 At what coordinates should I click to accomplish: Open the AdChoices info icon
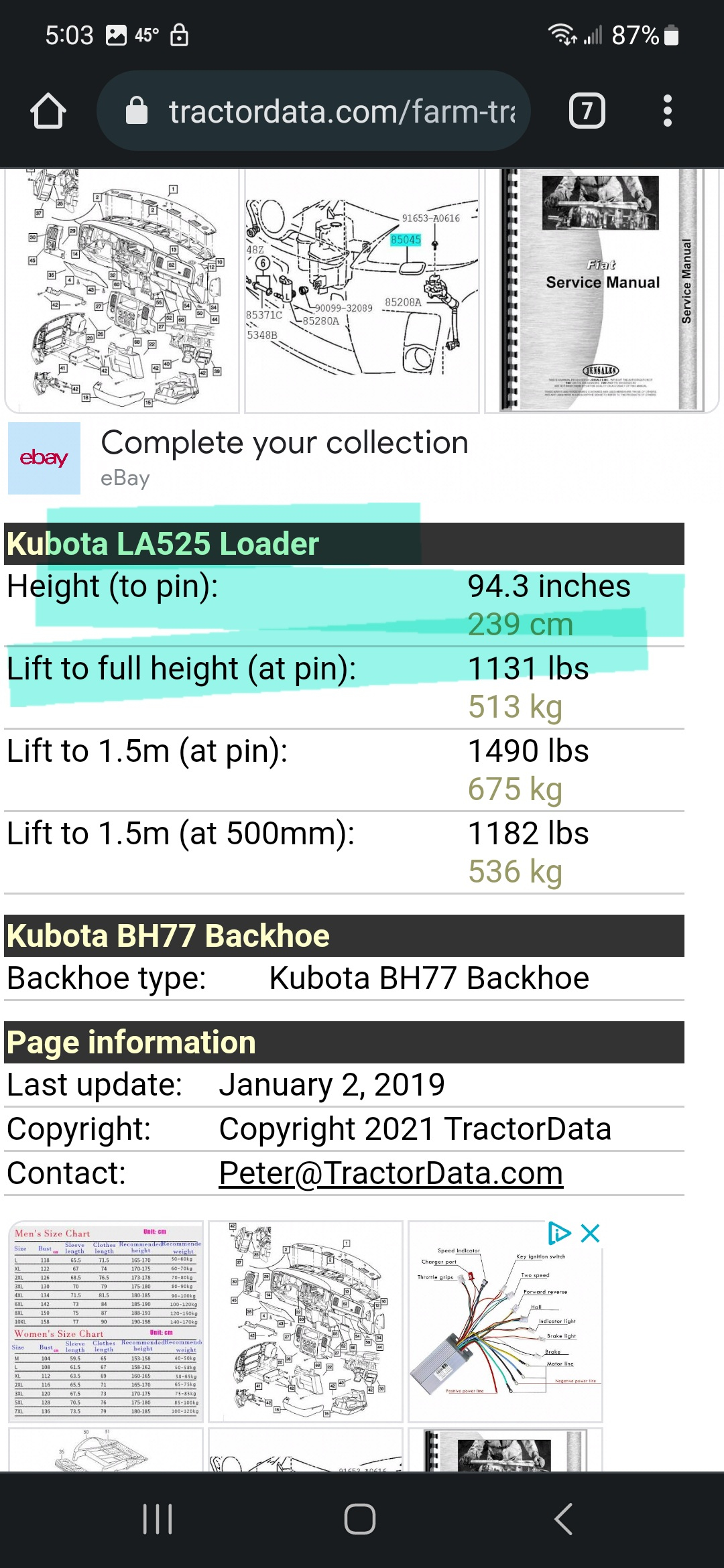pyautogui.click(x=559, y=1234)
